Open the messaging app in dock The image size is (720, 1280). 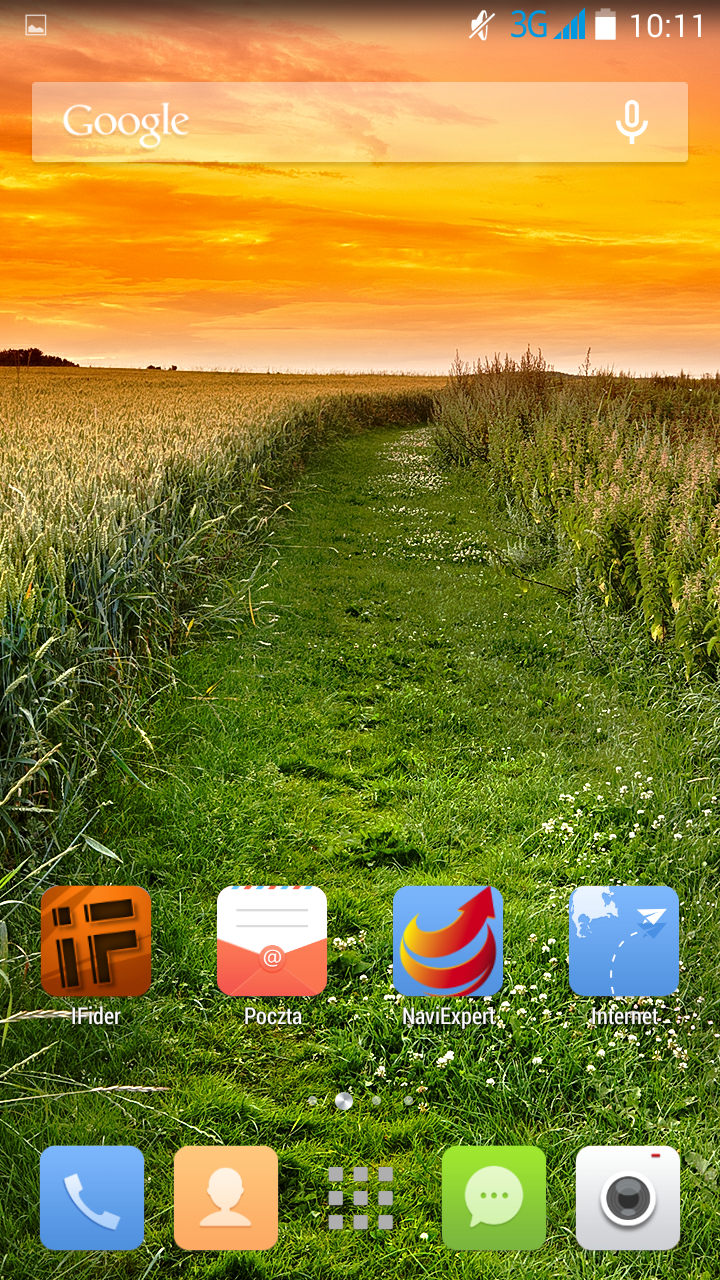494,1198
